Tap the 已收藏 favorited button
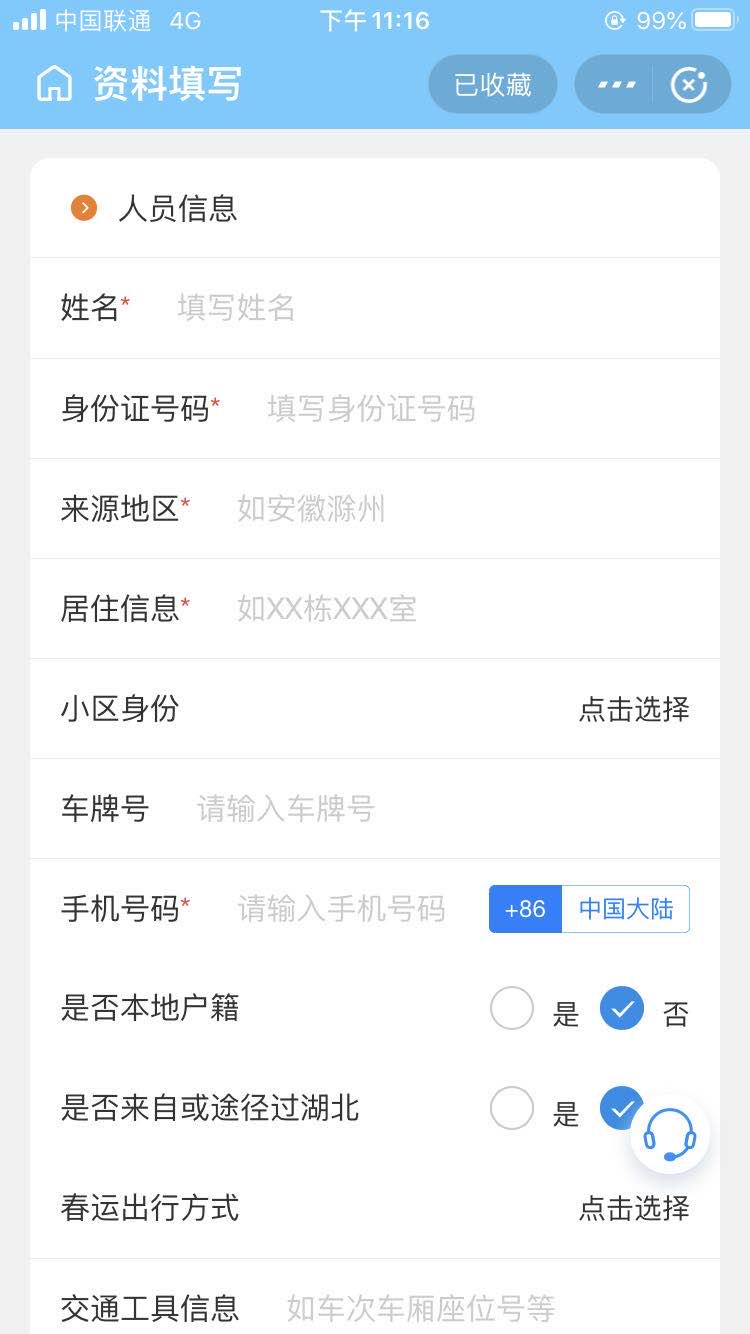Screen dimensions: 750x1334 click(x=493, y=84)
